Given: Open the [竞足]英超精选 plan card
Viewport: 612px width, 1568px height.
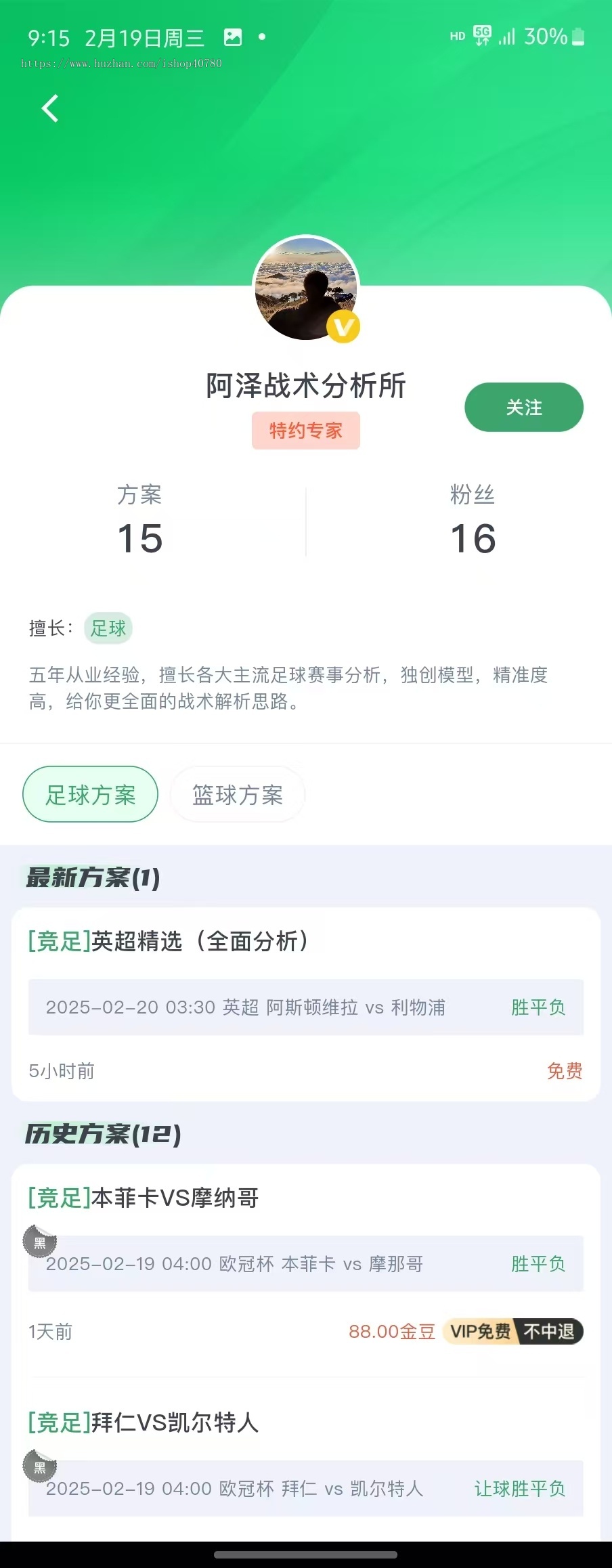Looking at the screenshot, I should tap(167, 941).
